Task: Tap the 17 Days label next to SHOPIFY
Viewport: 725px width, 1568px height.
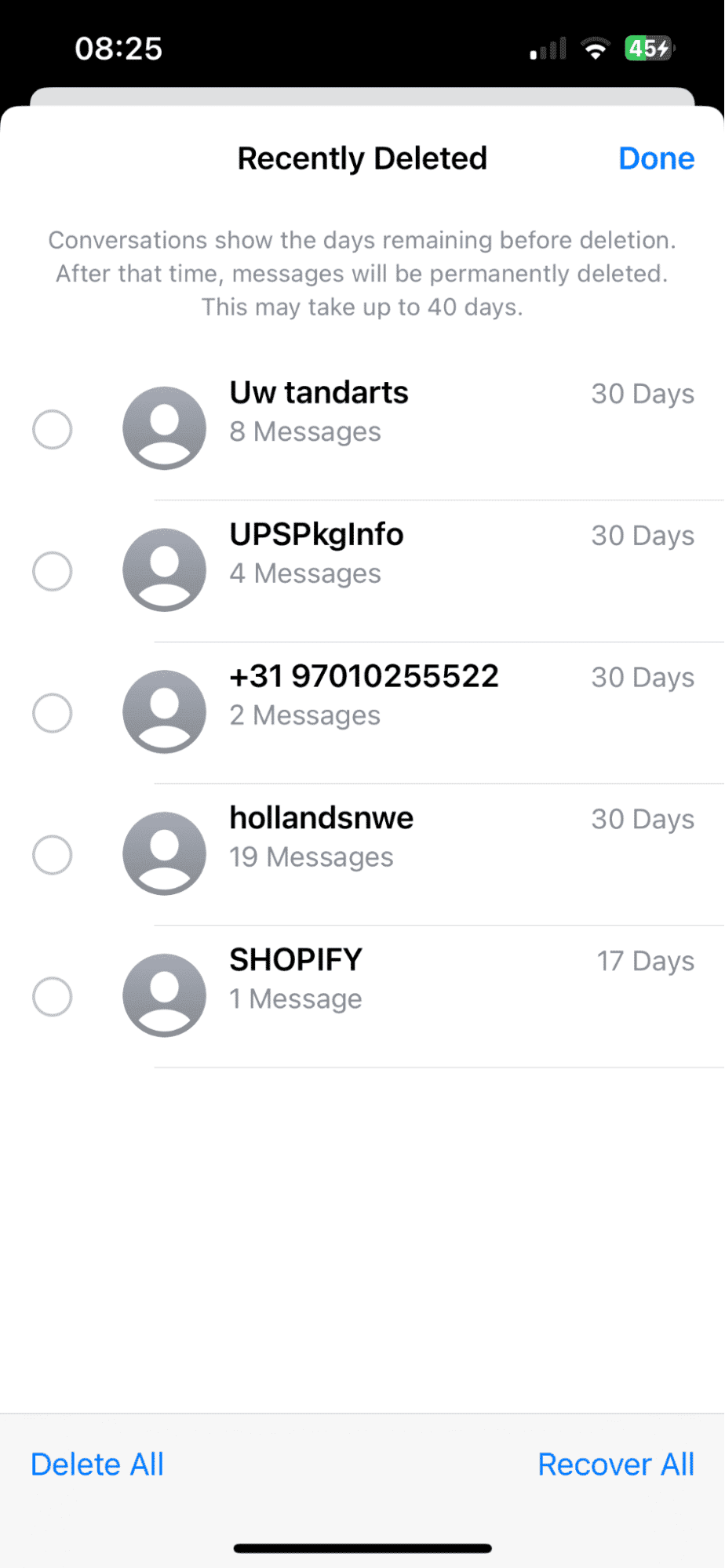Action: click(644, 960)
